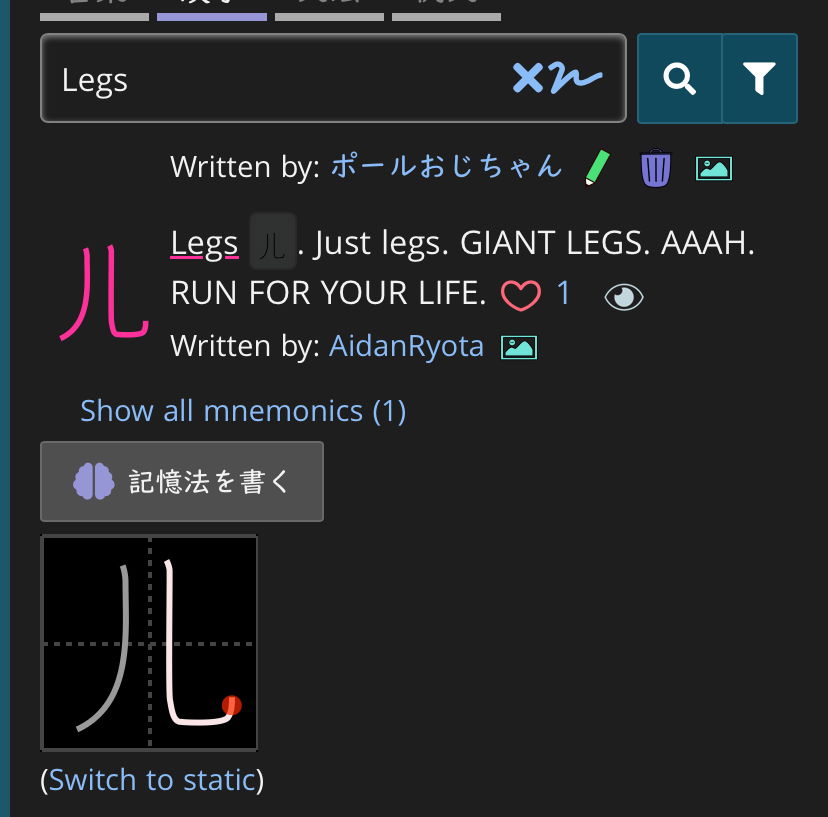Open AidanRyota's author profile
Viewport: 828px width, 817px height.
406,346
